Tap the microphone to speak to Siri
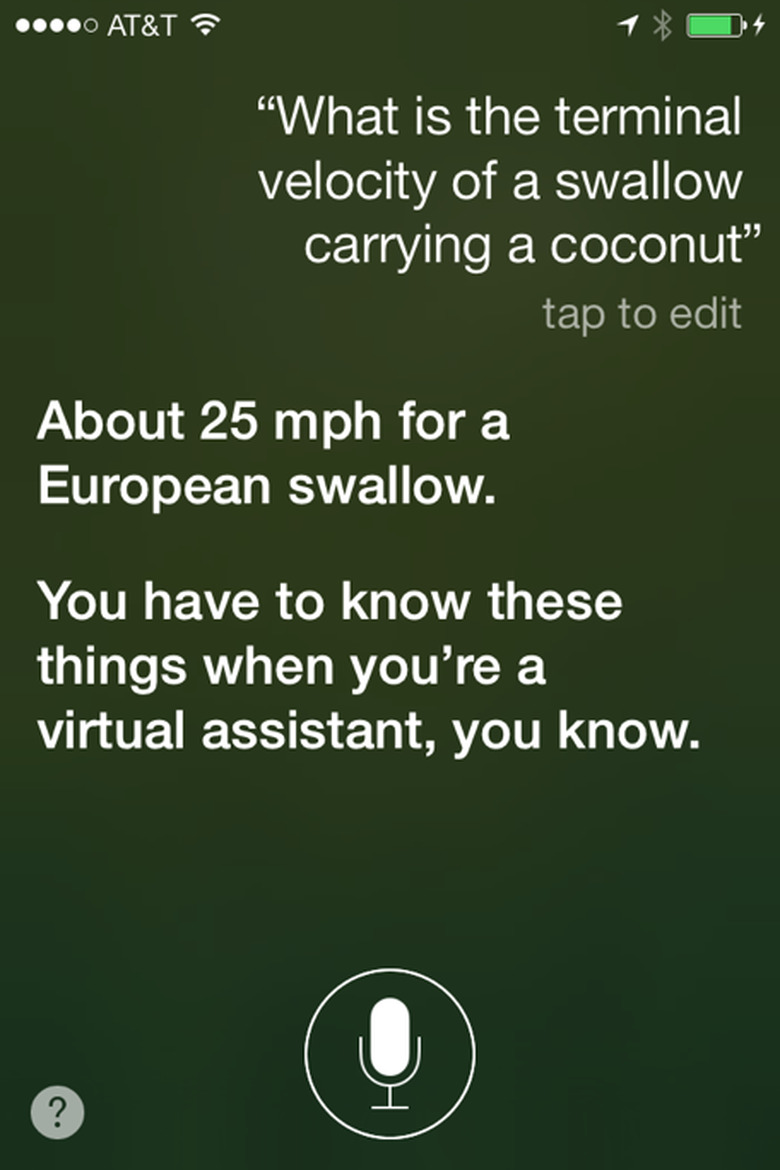This screenshot has height=1170, width=780. [390, 1053]
